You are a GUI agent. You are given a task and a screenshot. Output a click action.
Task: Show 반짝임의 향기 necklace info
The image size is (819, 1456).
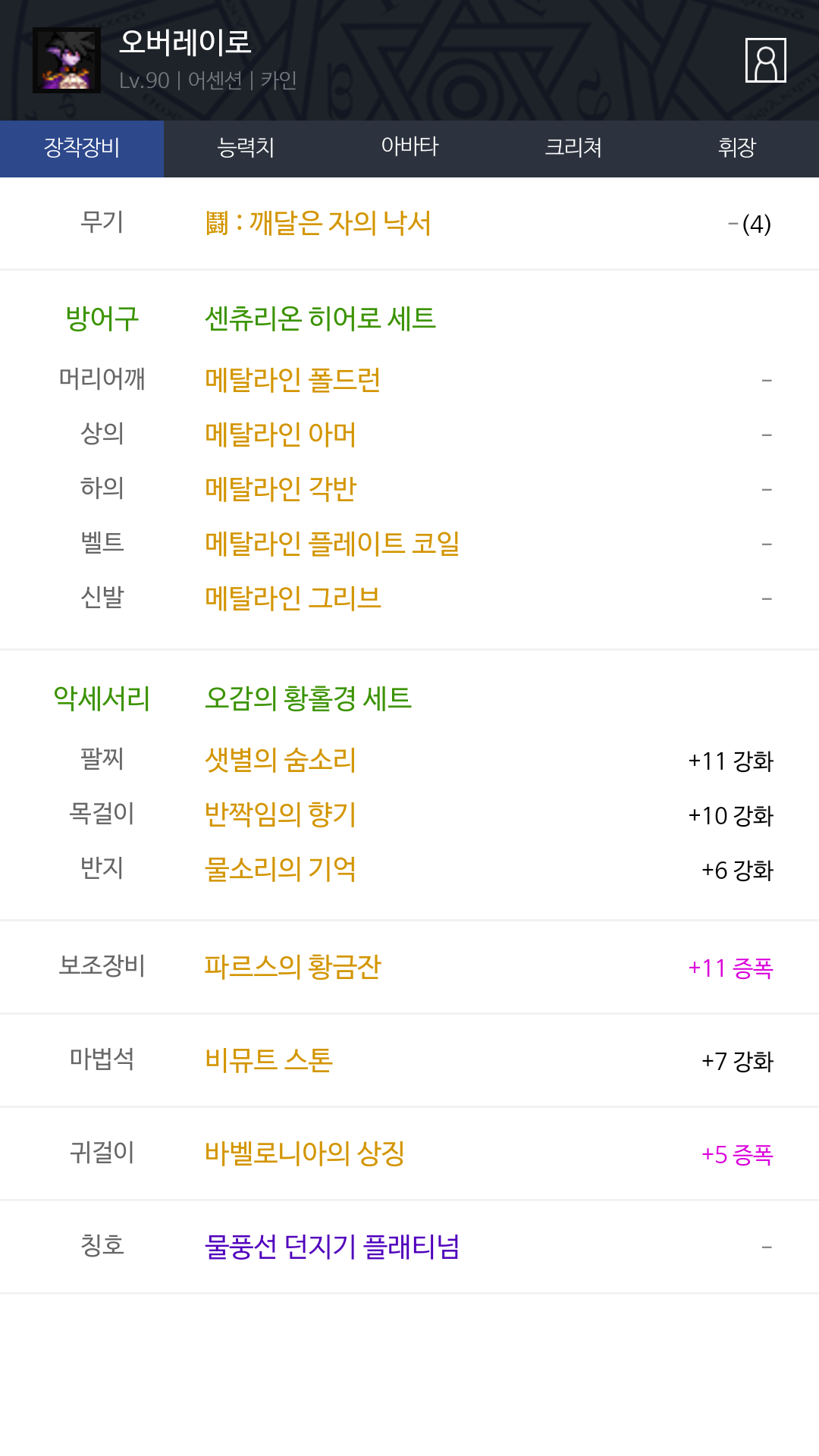click(281, 814)
